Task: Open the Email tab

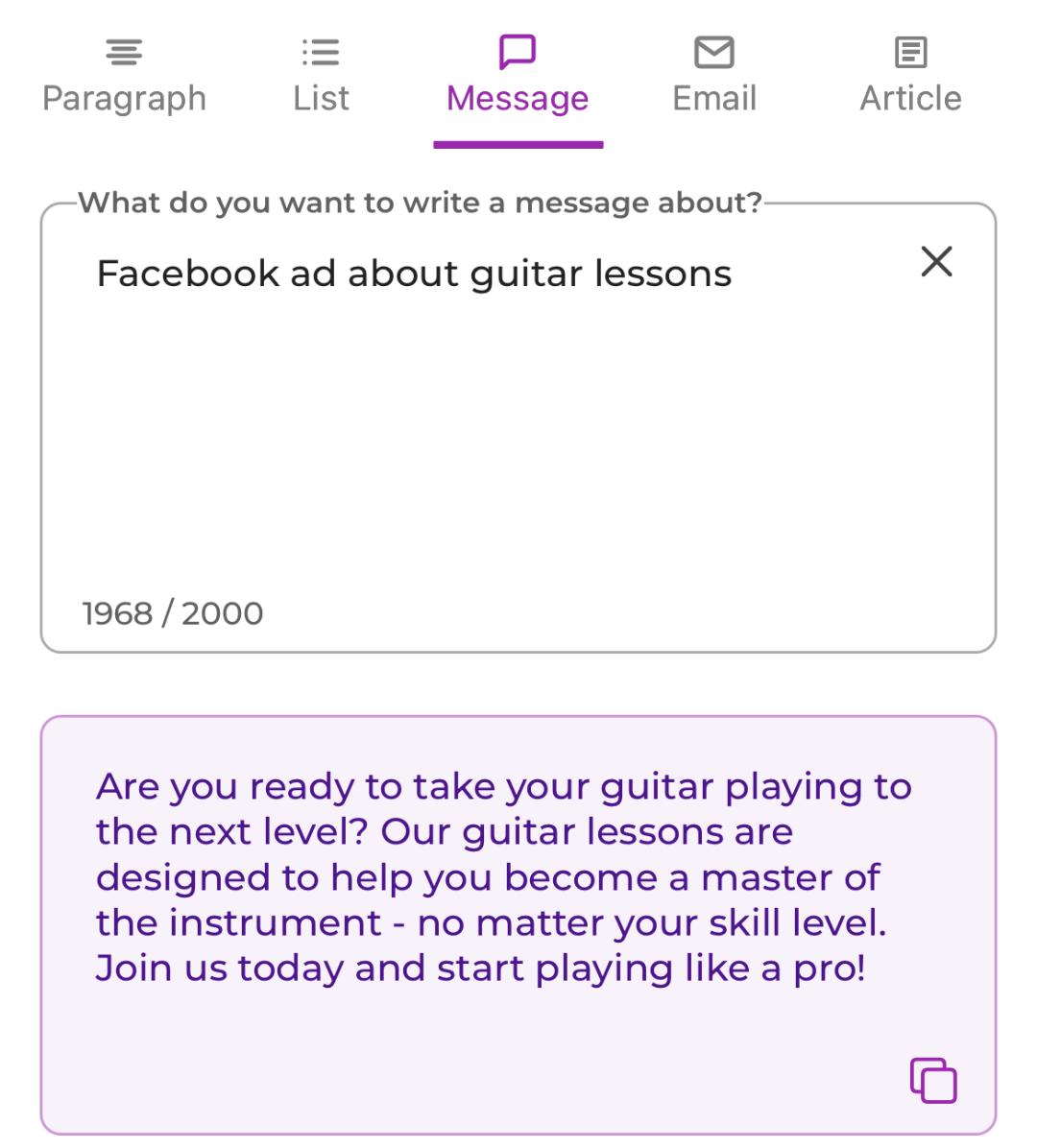Action: [x=714, y=77]
